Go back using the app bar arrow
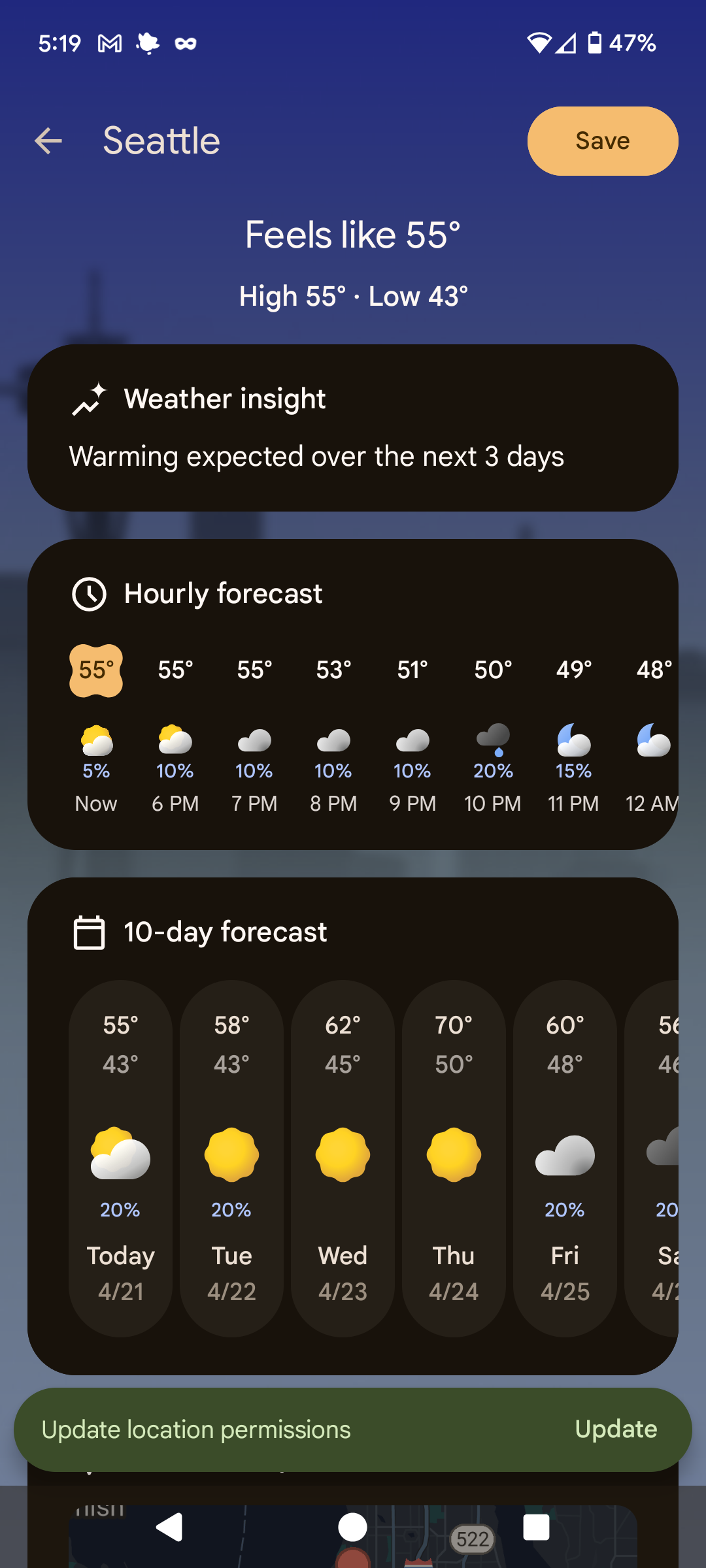Image resolution: width=706 pixels, height=1568 pixels. tap(48, 141)
